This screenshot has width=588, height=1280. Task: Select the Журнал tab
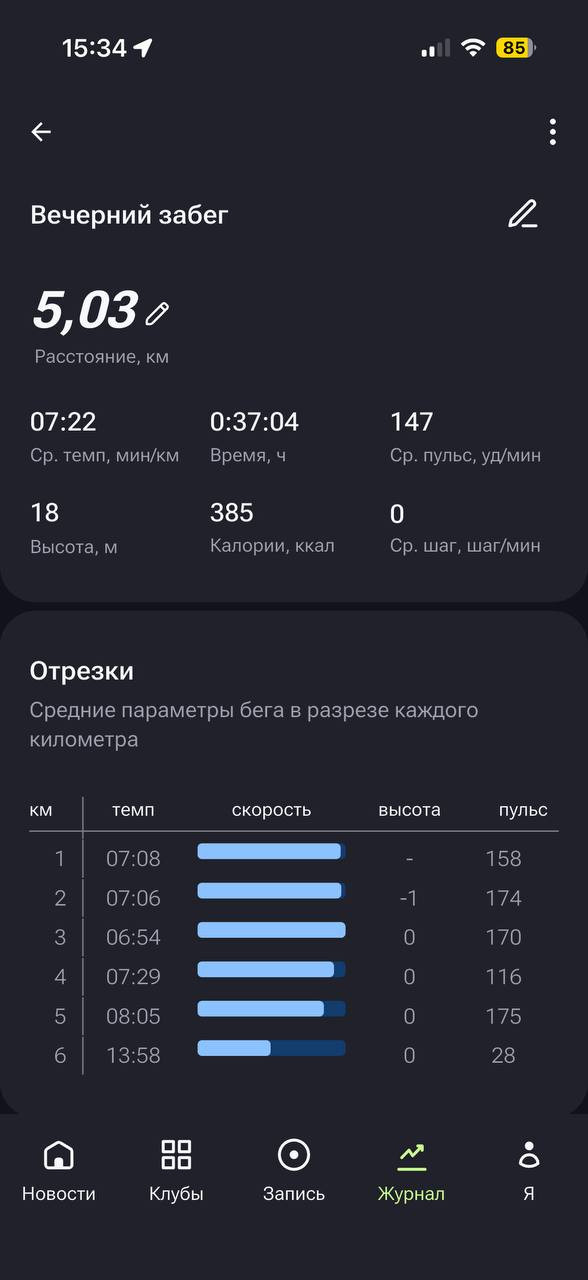(411, 1171)
